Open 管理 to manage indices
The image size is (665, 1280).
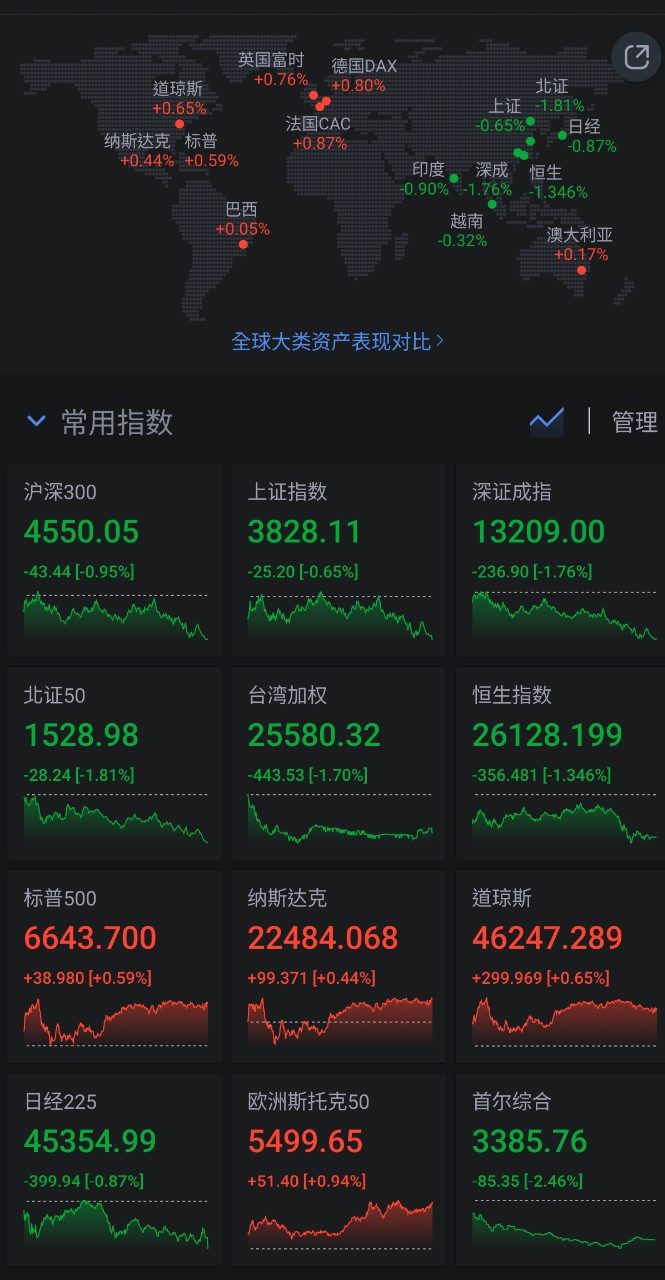[x=634, y=422]
